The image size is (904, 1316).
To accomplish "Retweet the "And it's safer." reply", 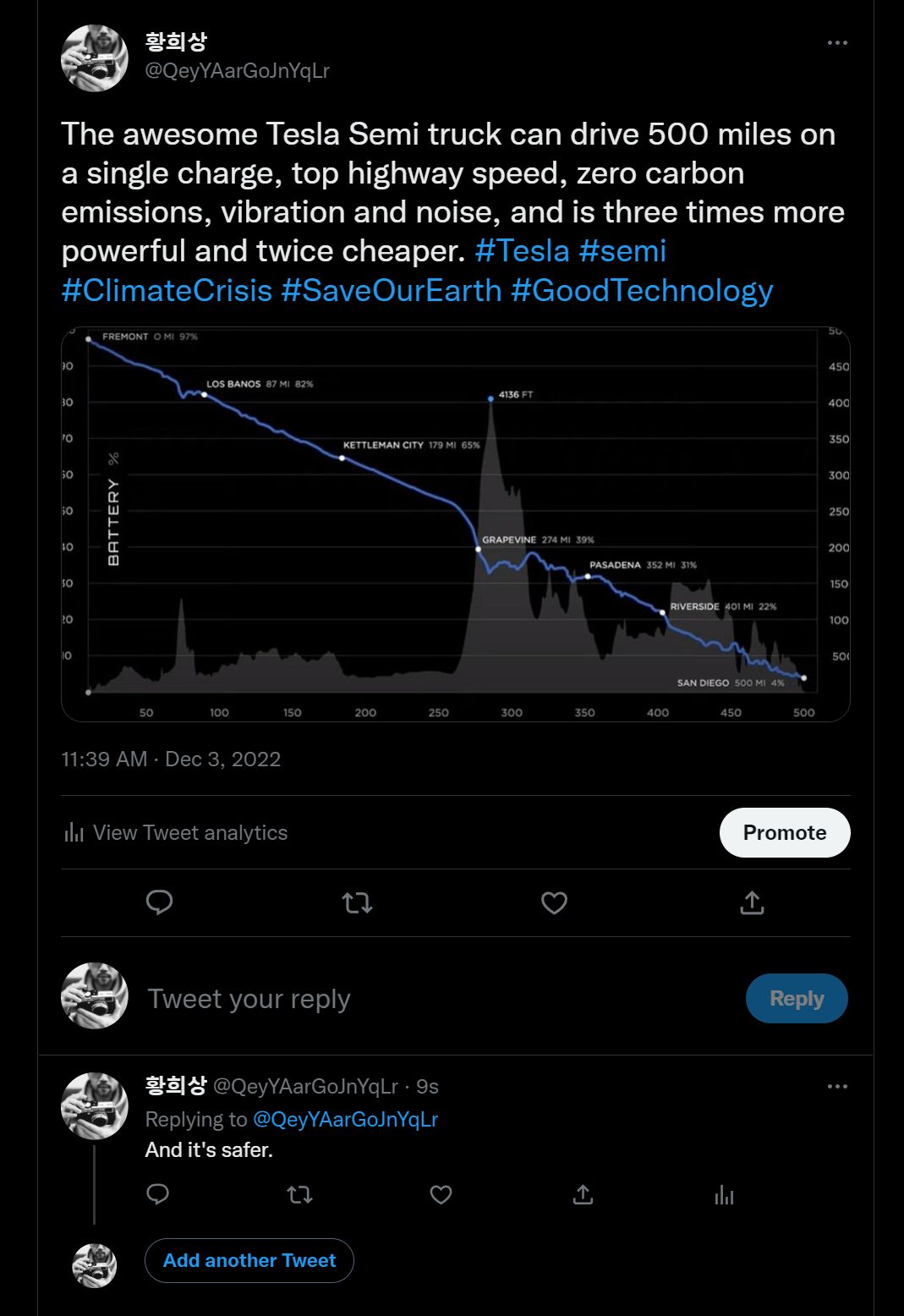I will coord(299,1194).
